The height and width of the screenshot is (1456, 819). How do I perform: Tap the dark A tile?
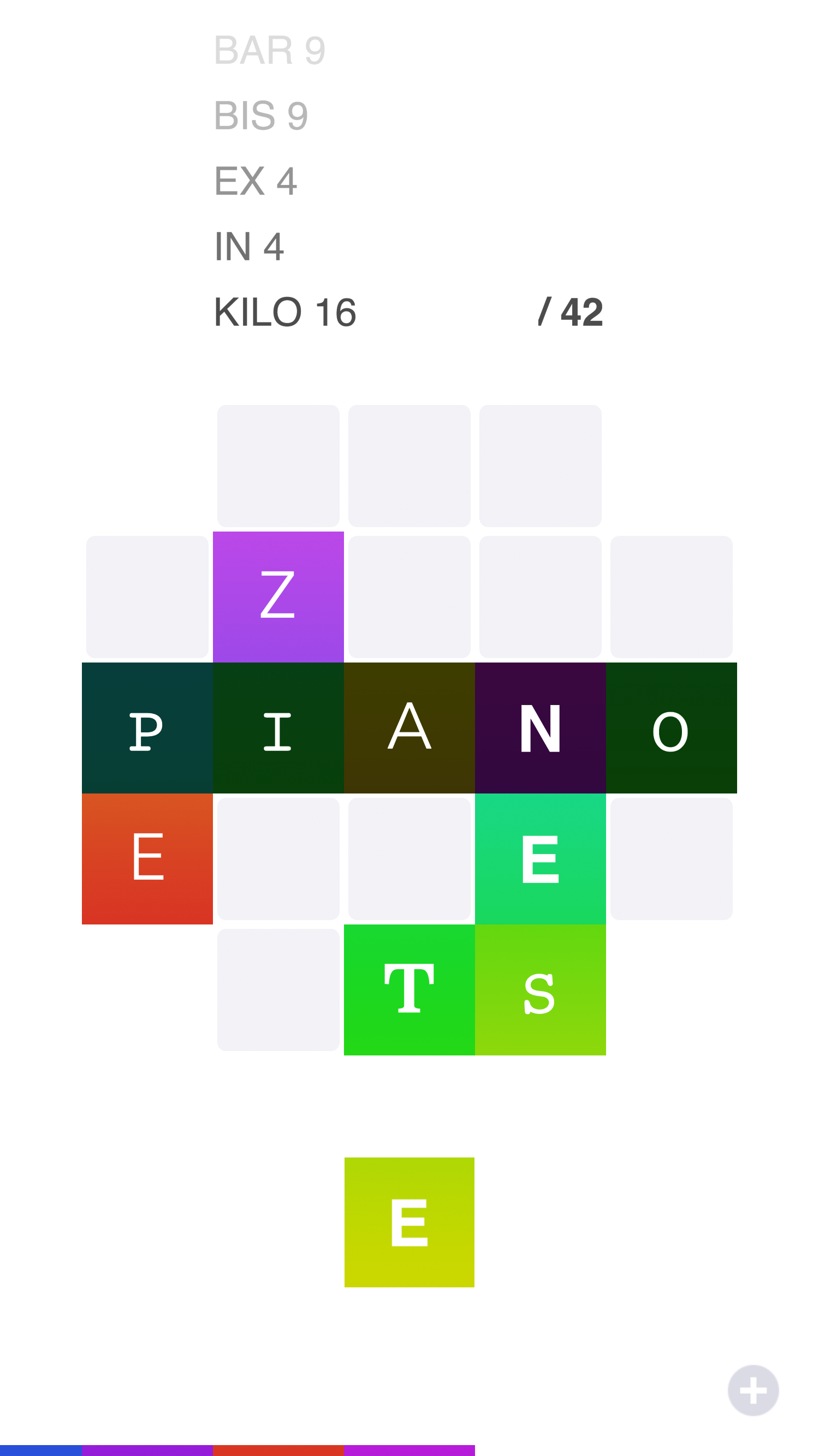(409, 727)
